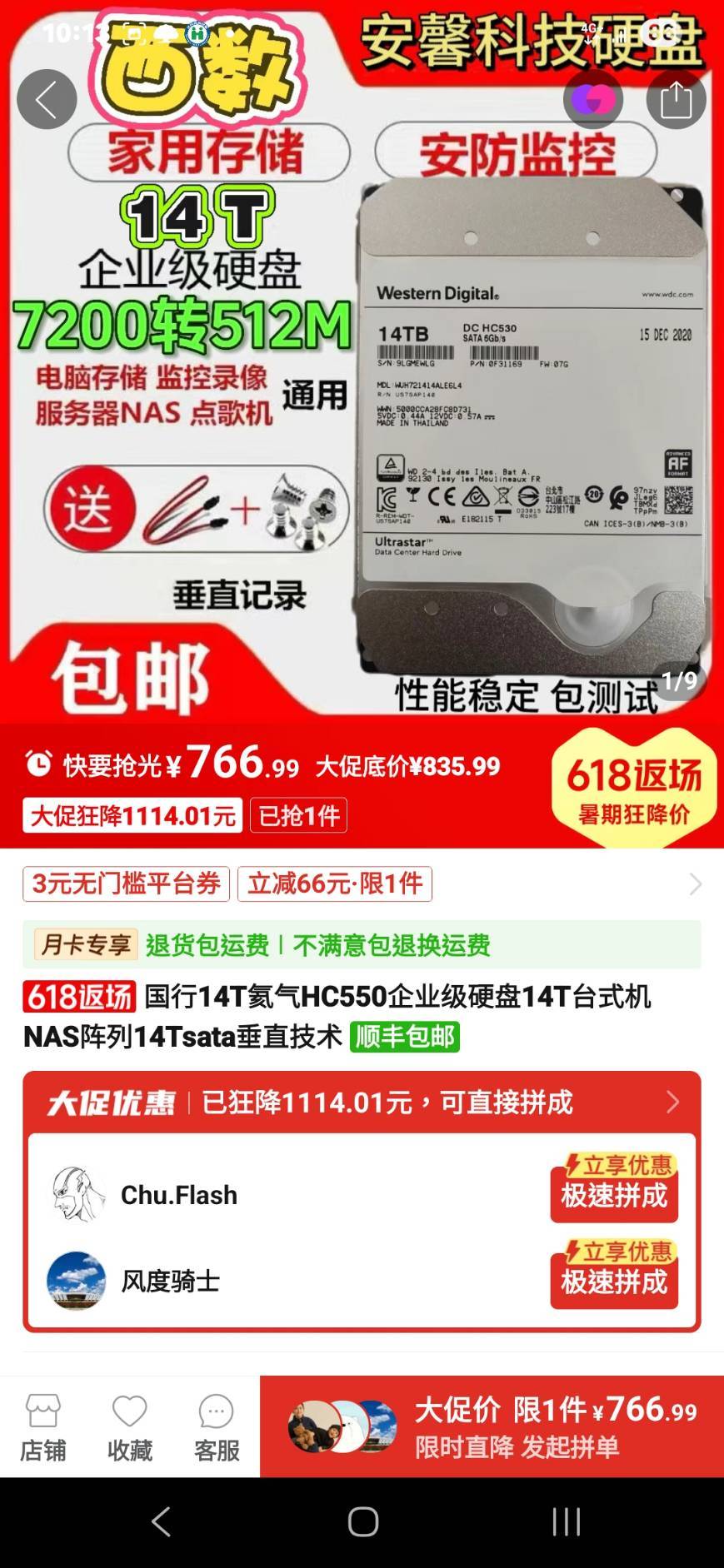This screenshot has height=1568, width=724.
Task: Tap the purple heart icon beside share
Action: coord(593,99)
